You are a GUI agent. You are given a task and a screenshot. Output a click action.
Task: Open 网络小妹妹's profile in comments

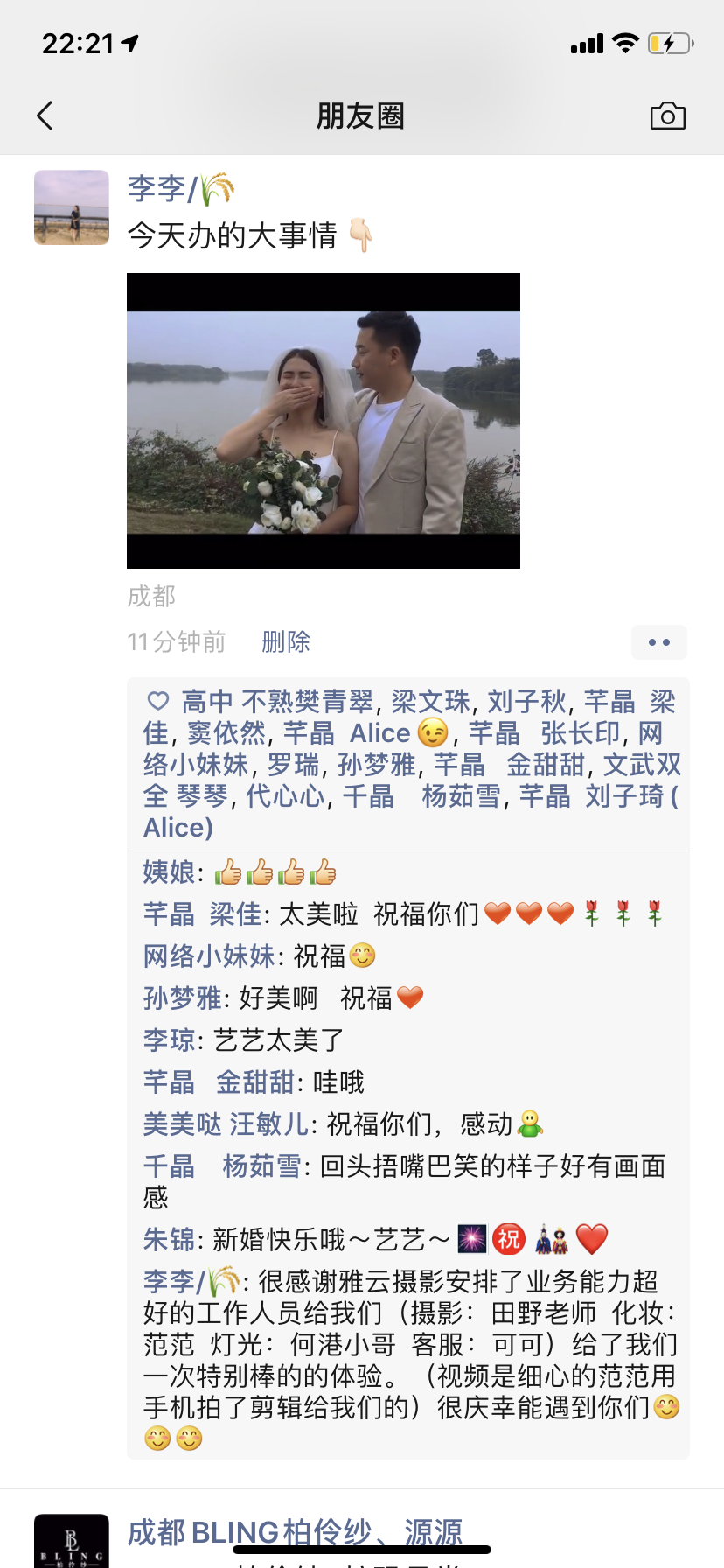[x=210, y=956]
